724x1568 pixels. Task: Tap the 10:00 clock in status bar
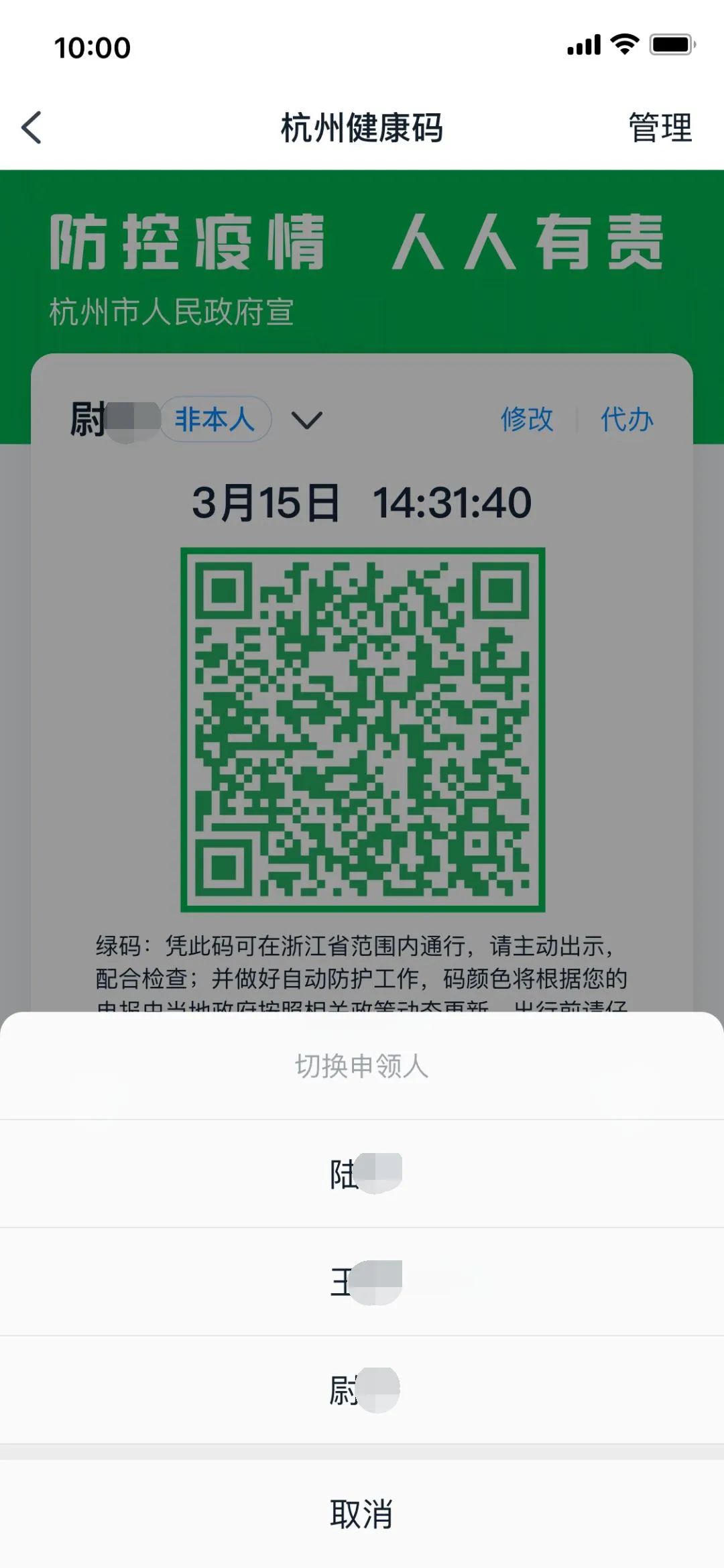click(94, 46)
